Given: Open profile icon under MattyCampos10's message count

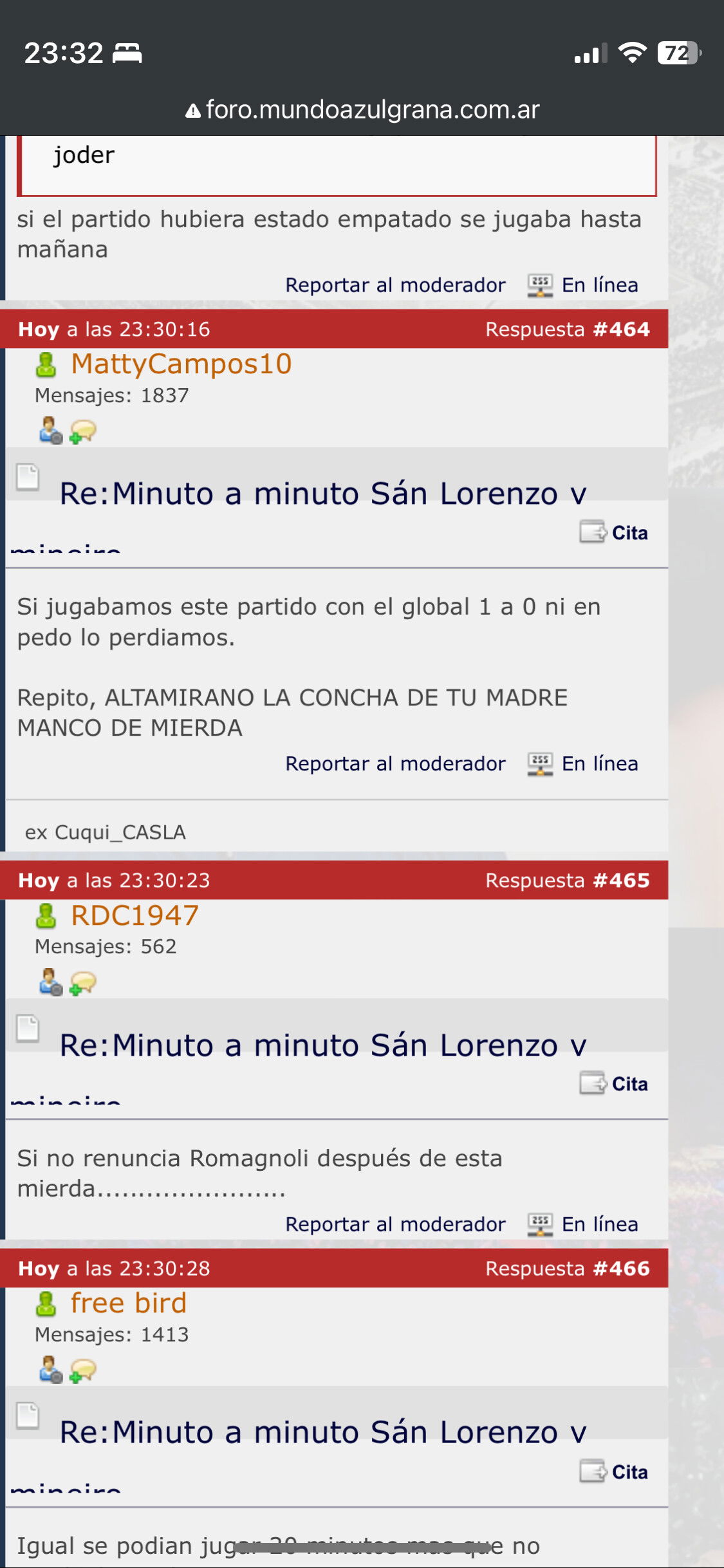Looking at the screenshot, I should (x=51, y=431).
